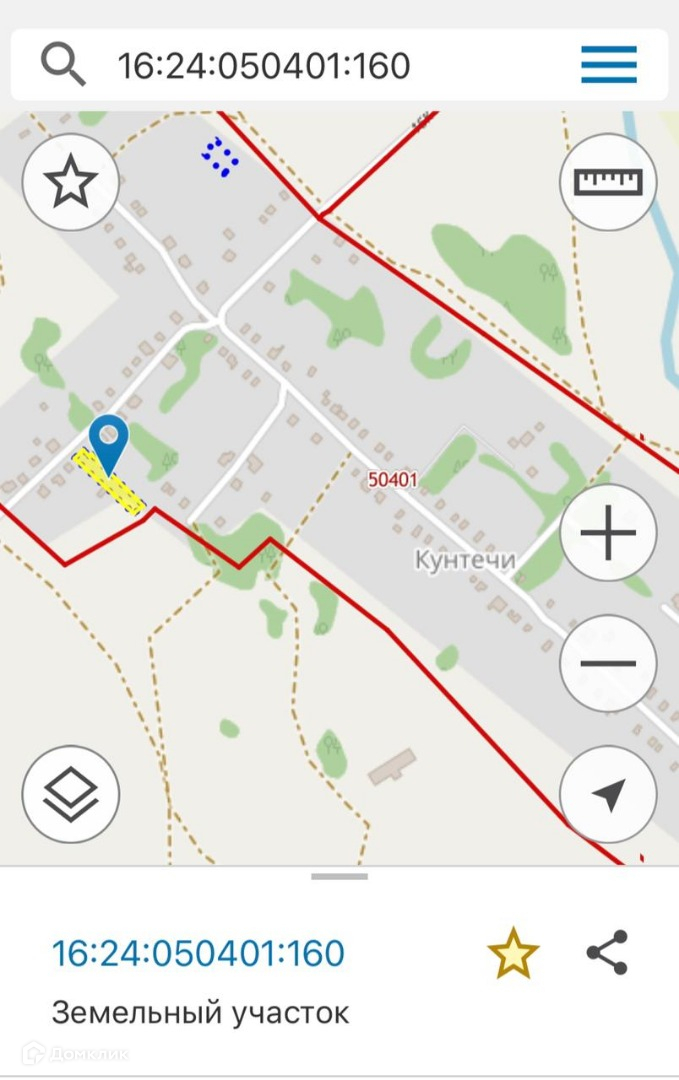Activate the ruler measurement tool
Image resolution: width=679 pixels, height=1080 pixels.
click(x=608, y=183)
